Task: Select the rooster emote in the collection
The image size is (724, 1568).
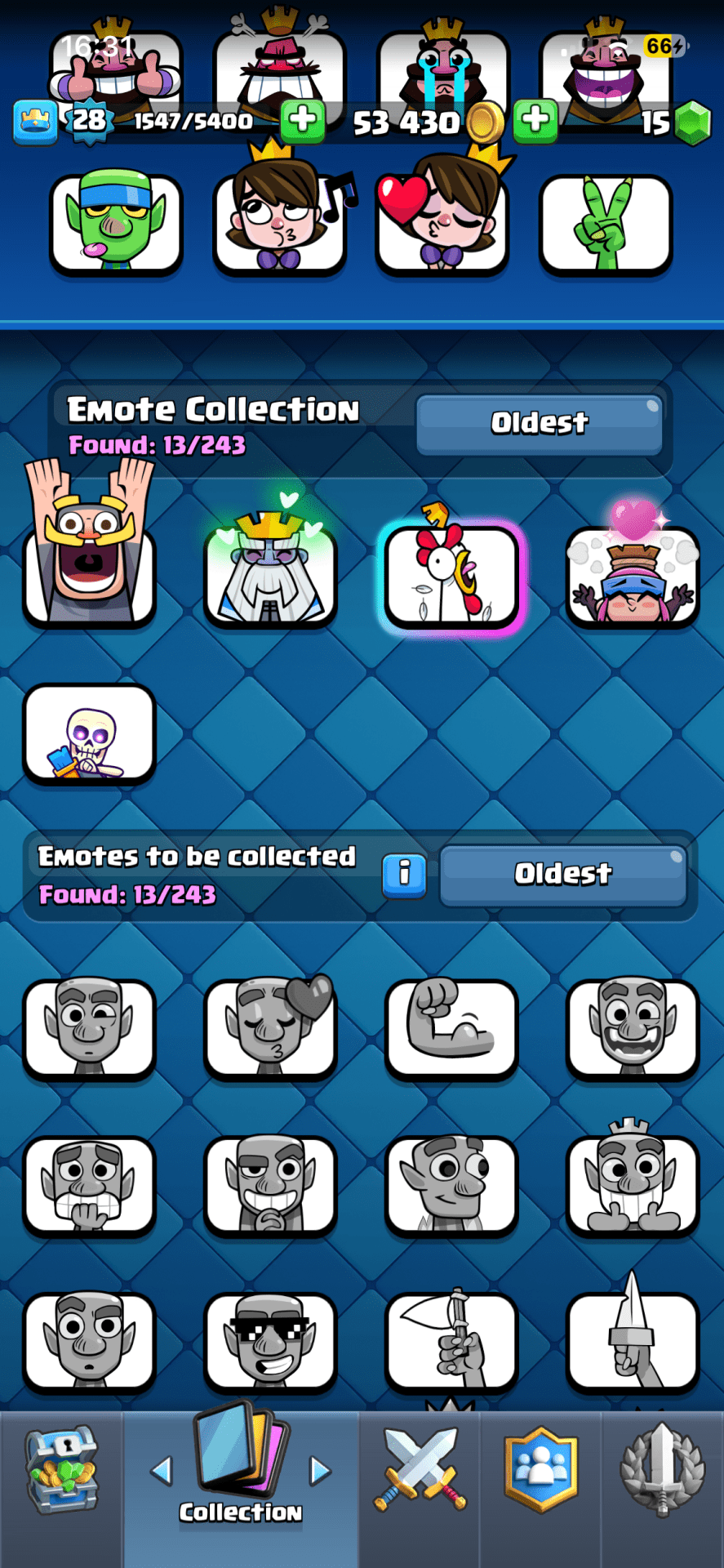Action: click(x=451, y=576)
